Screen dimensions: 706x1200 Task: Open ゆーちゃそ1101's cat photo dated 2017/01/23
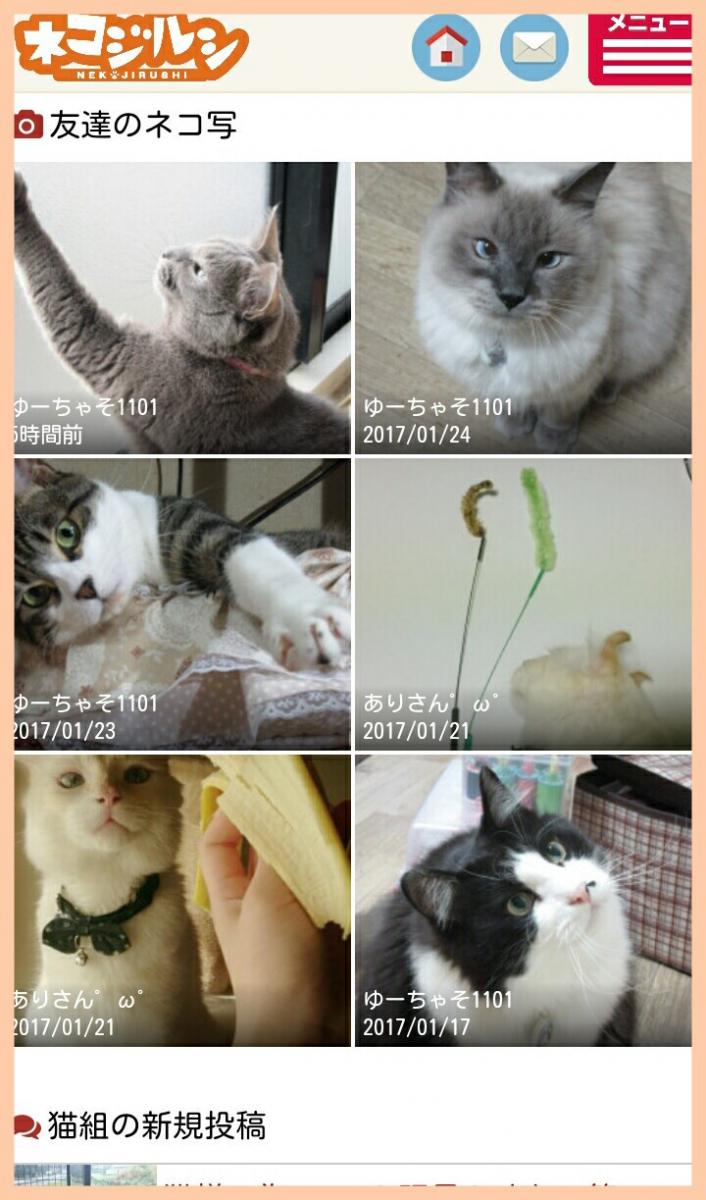(x=182, y=604)
